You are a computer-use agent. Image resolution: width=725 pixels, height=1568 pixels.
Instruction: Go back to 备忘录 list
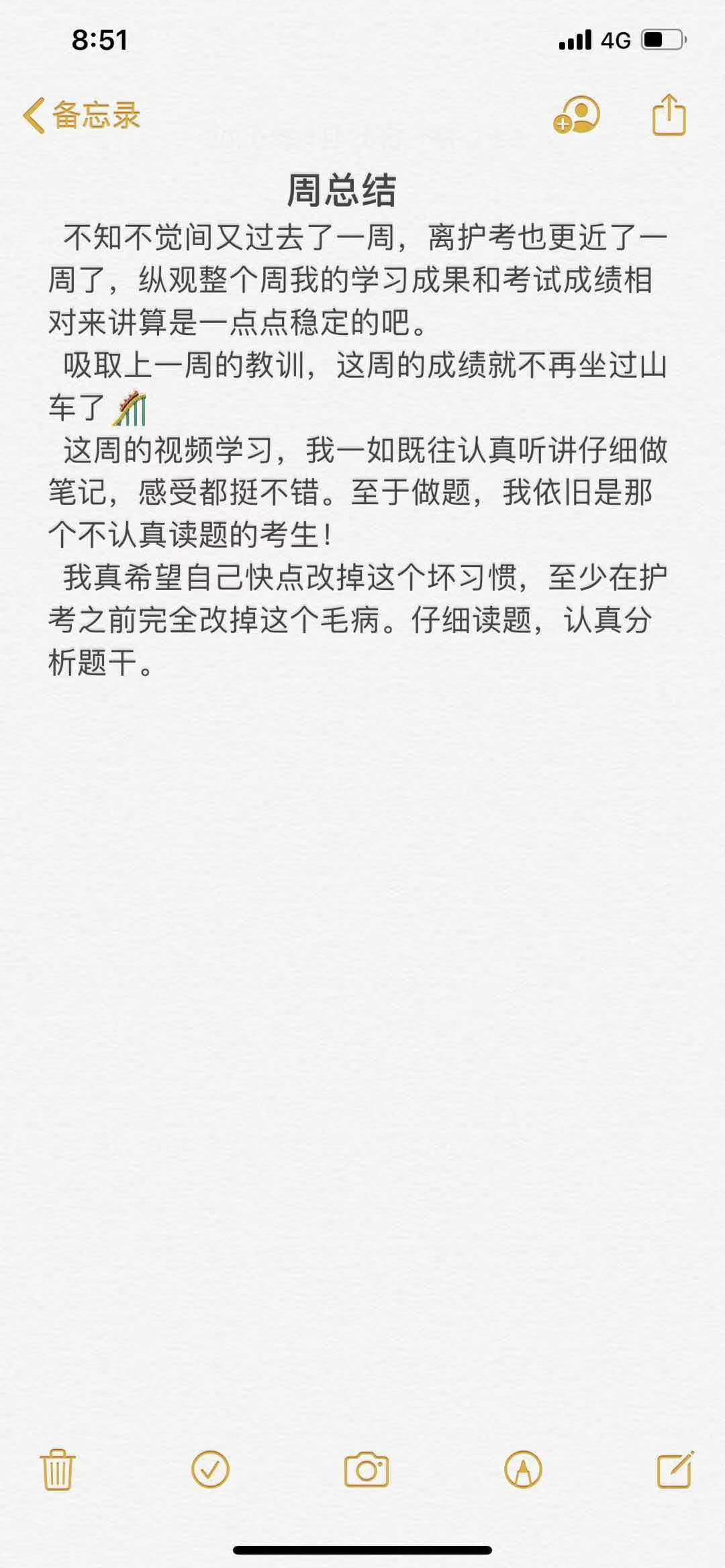[82, 115]
